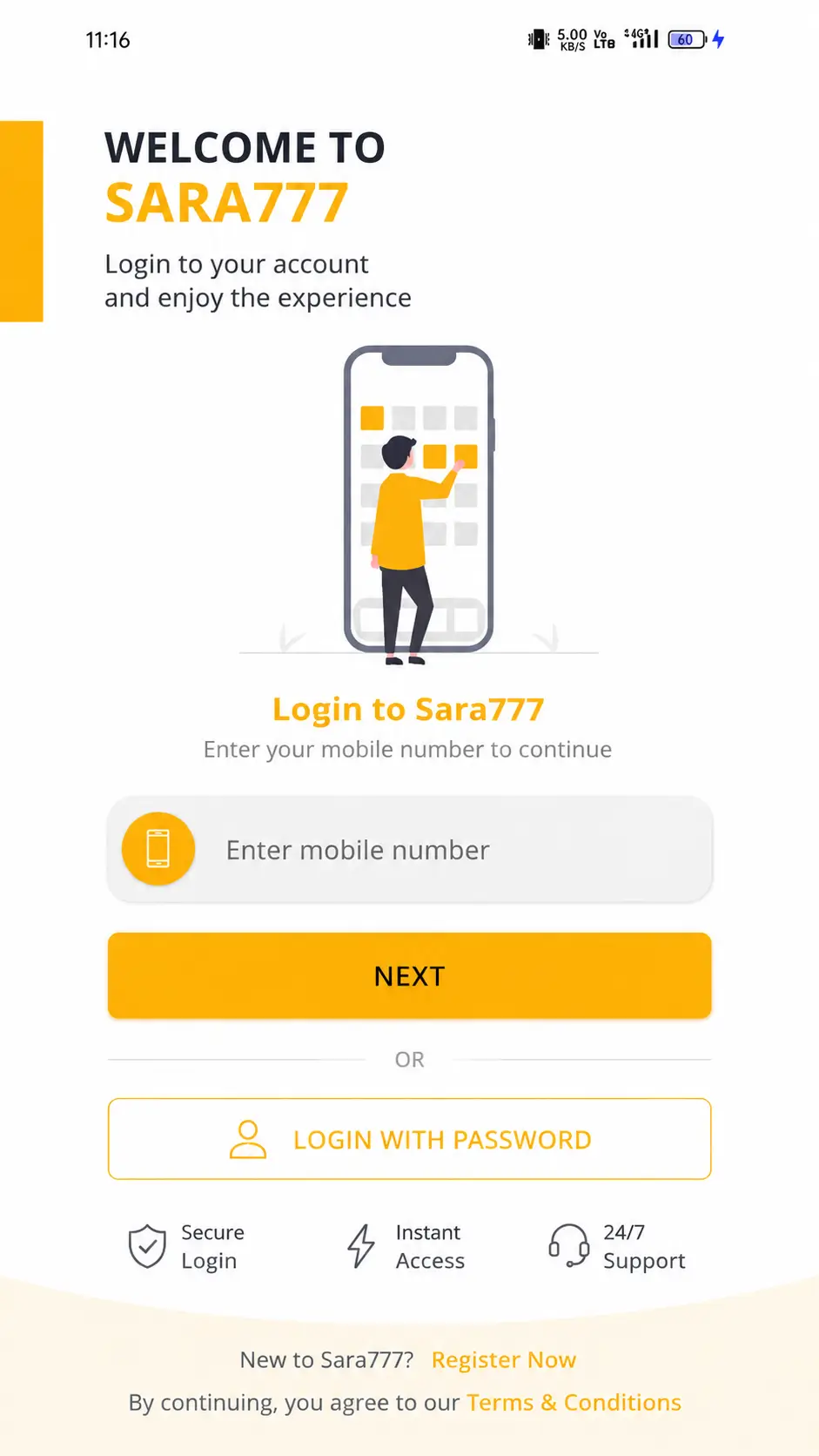
Task: Tap the NEXT button
Action: 409,975
